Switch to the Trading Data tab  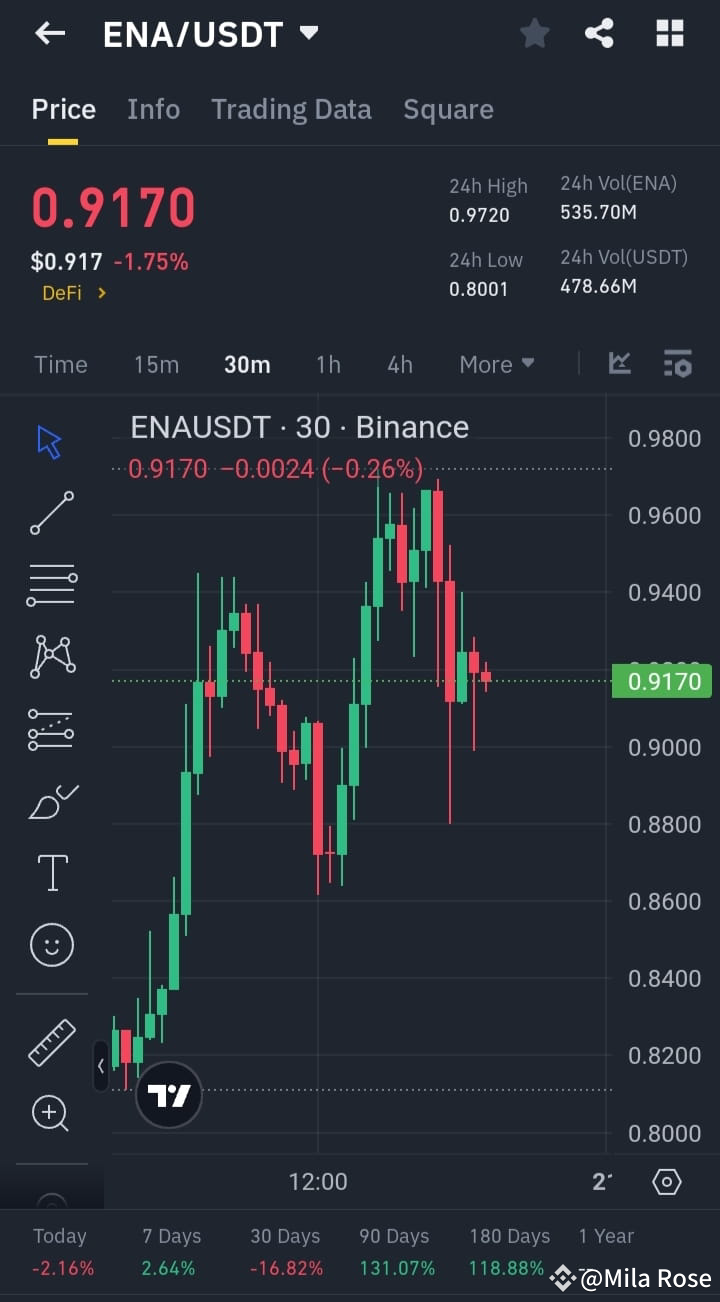point(291,108)
